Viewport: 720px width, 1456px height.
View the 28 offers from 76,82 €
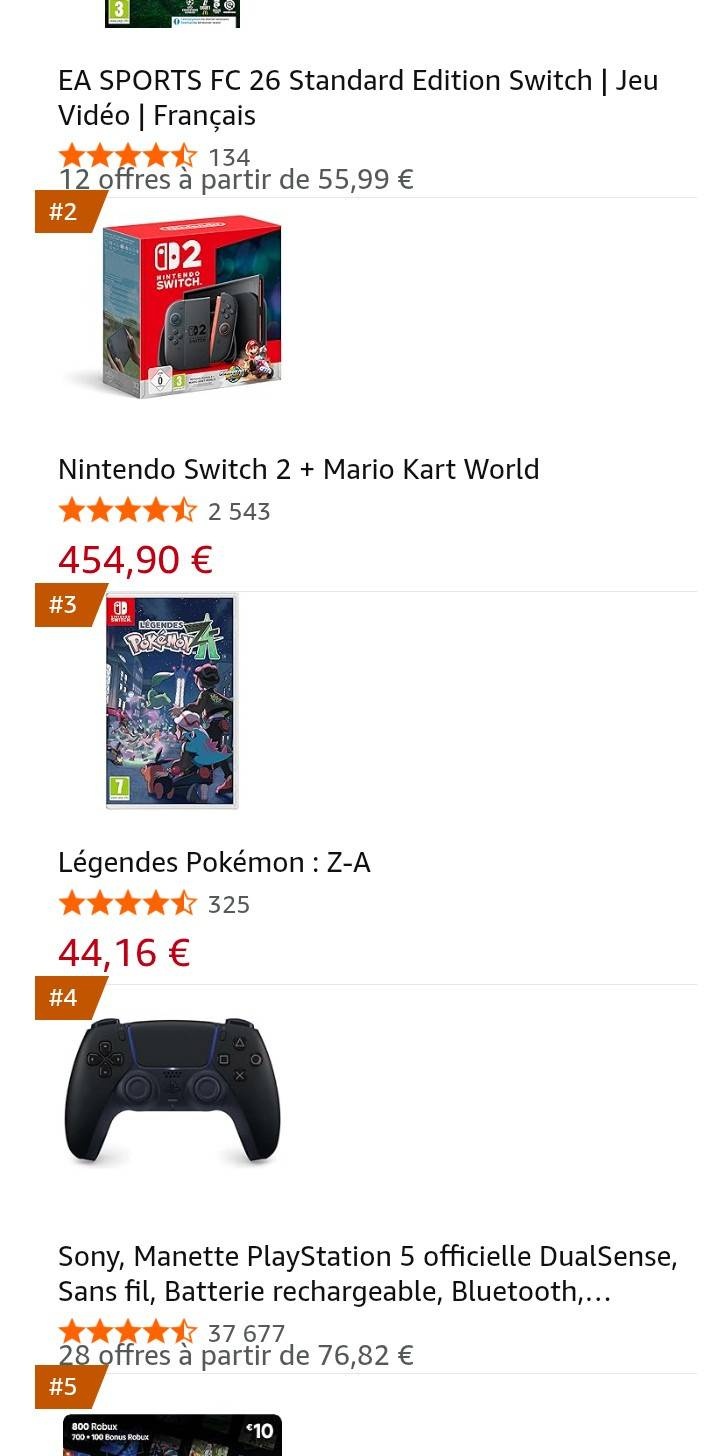tap(236, 1356)
